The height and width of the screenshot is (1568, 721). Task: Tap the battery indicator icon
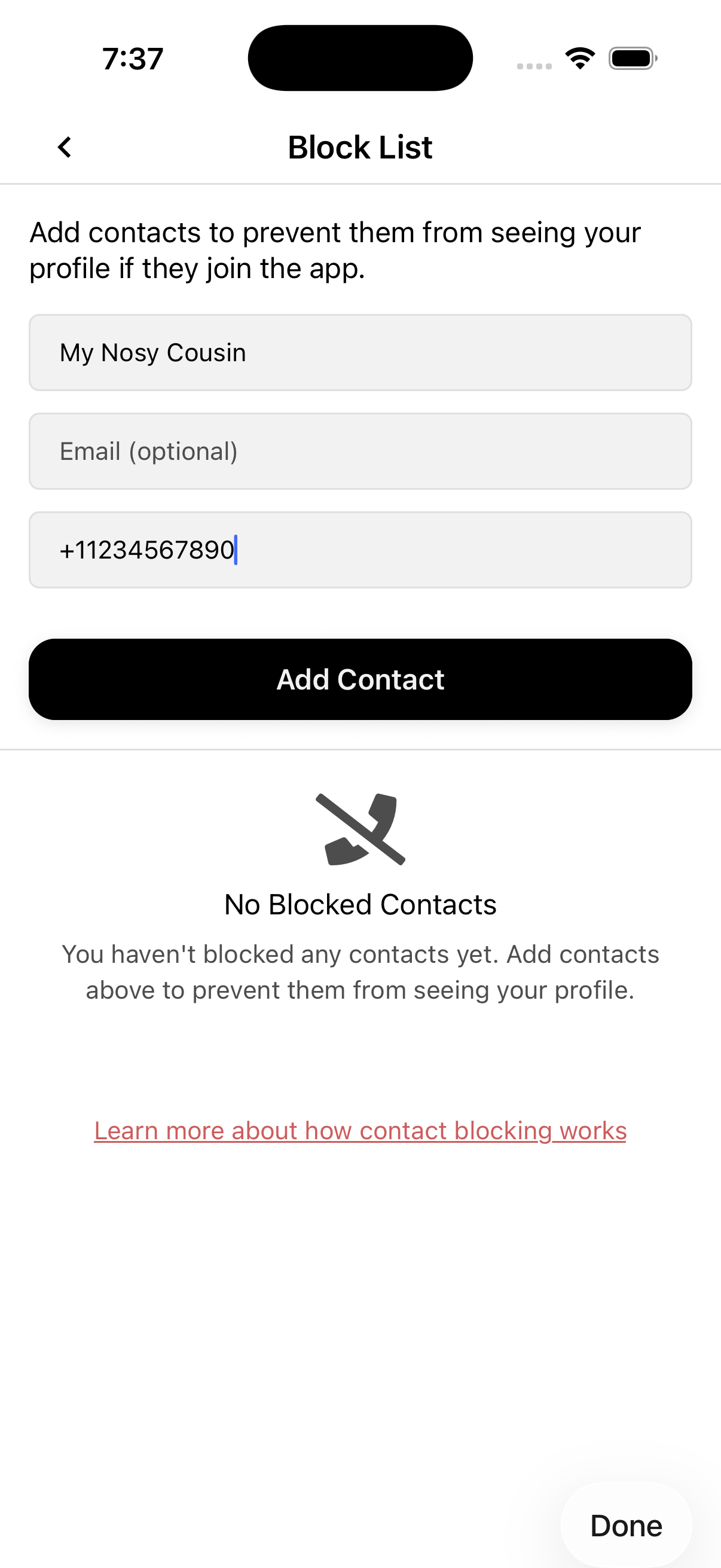(x=632, y=58)
